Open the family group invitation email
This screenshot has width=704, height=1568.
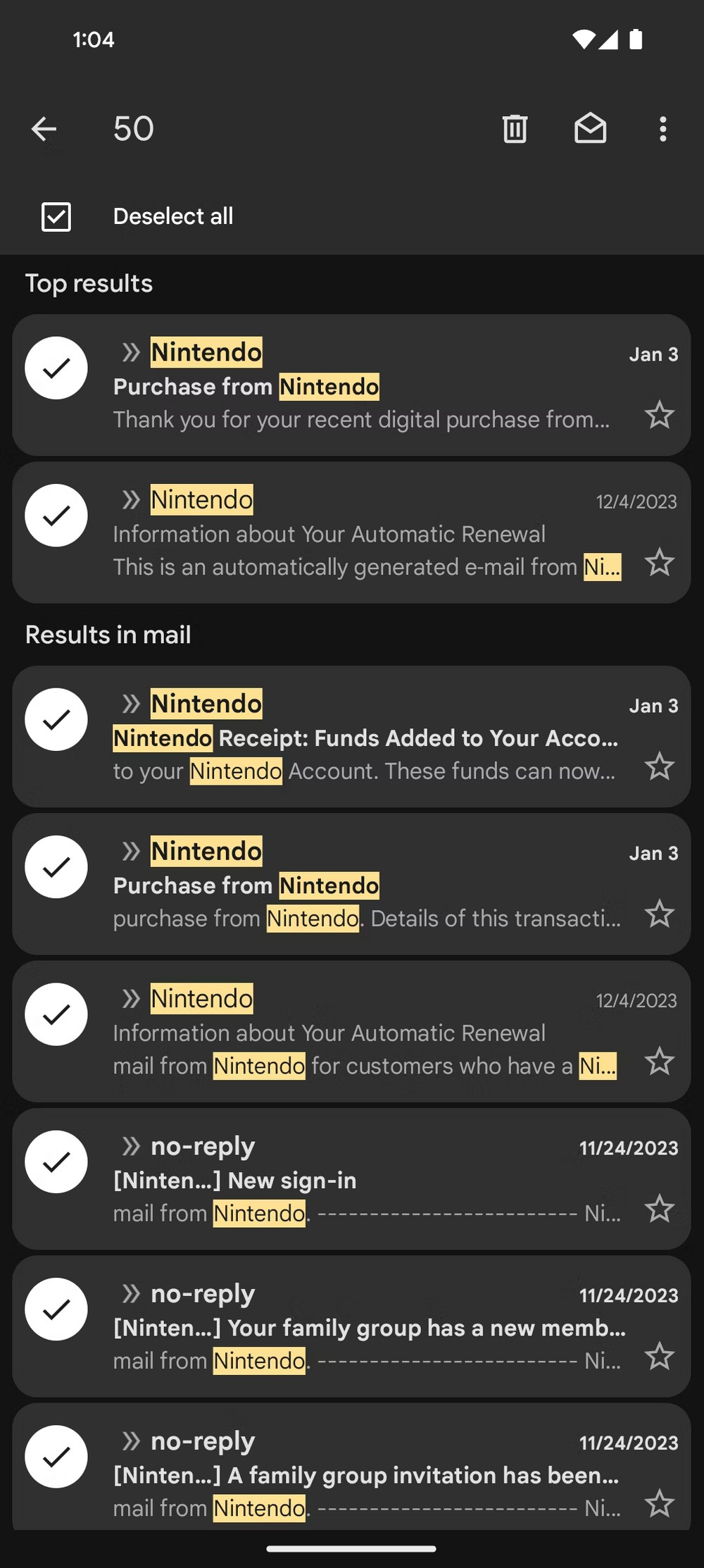tap(366, 1474)
